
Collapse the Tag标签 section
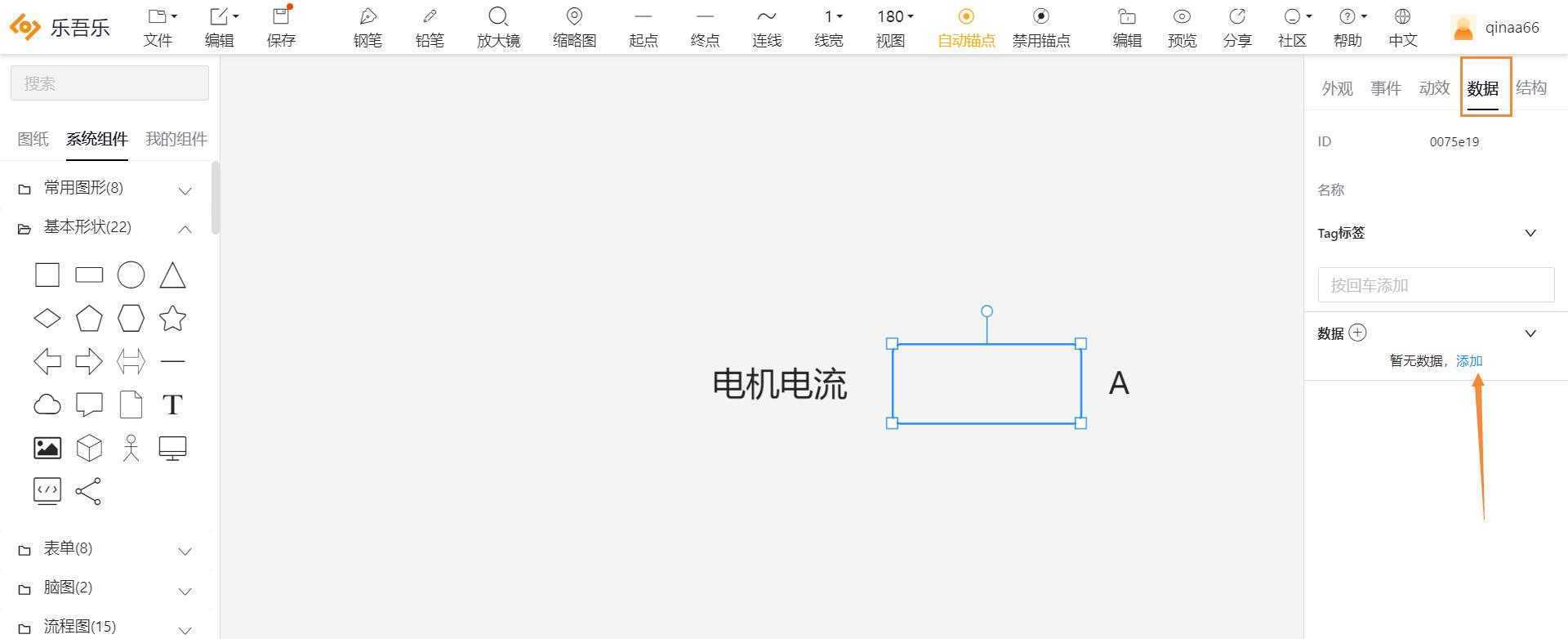1530,233
